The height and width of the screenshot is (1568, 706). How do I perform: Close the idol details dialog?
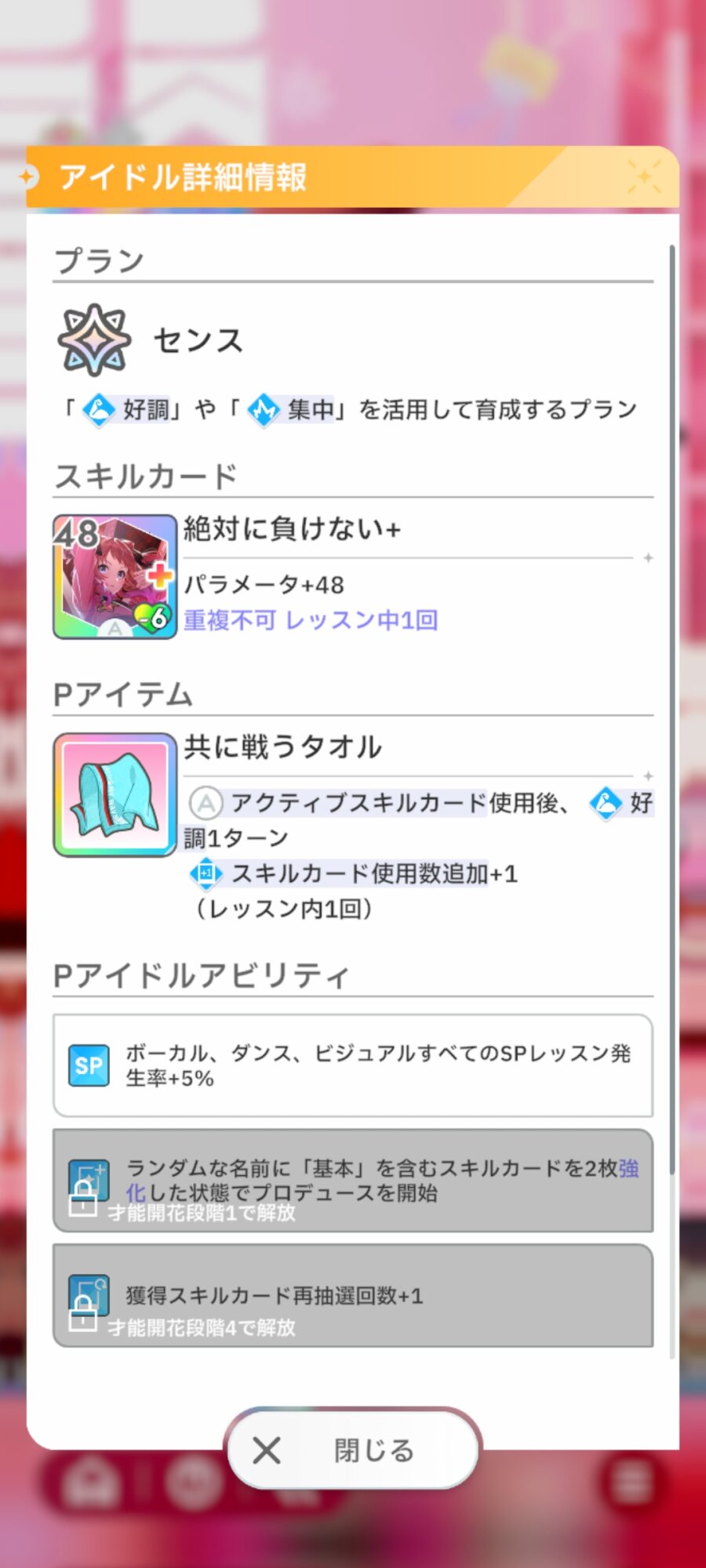353,1450
